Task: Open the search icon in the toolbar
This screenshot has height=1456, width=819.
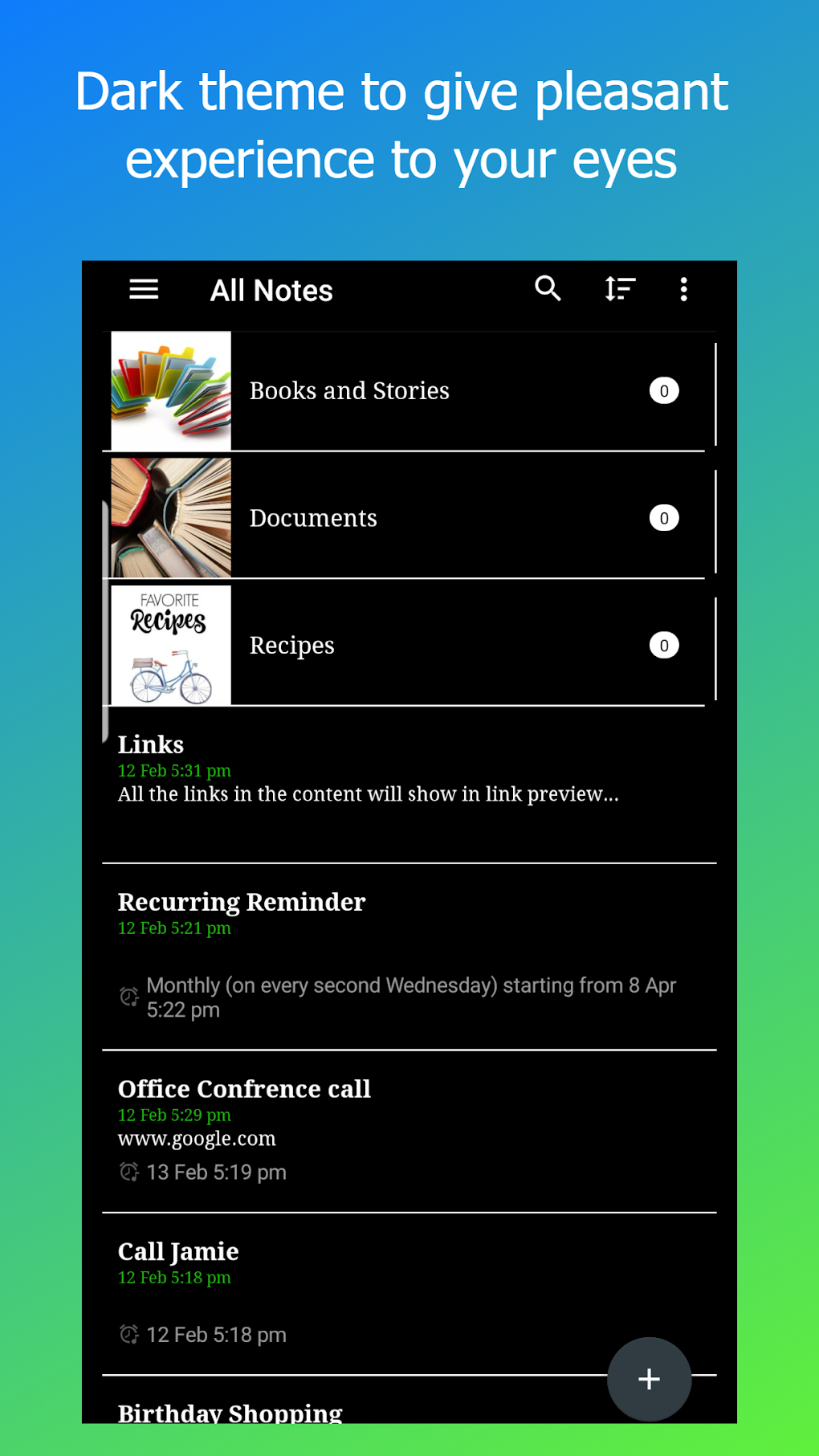Action: [548, 288]
